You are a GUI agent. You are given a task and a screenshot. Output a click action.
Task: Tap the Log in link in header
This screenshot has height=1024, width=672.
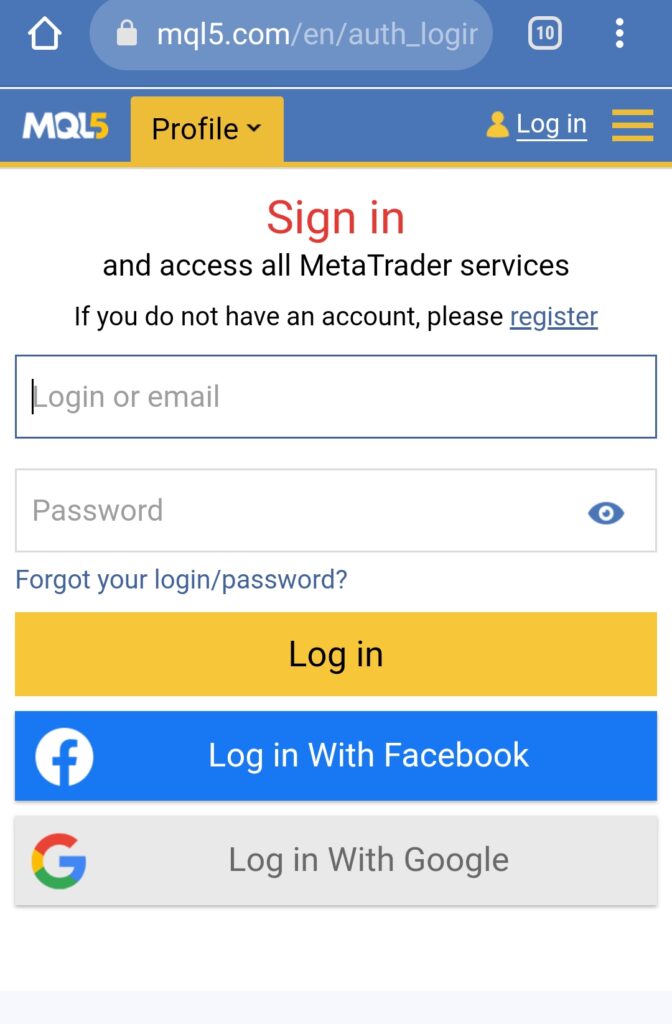(551, 125)
